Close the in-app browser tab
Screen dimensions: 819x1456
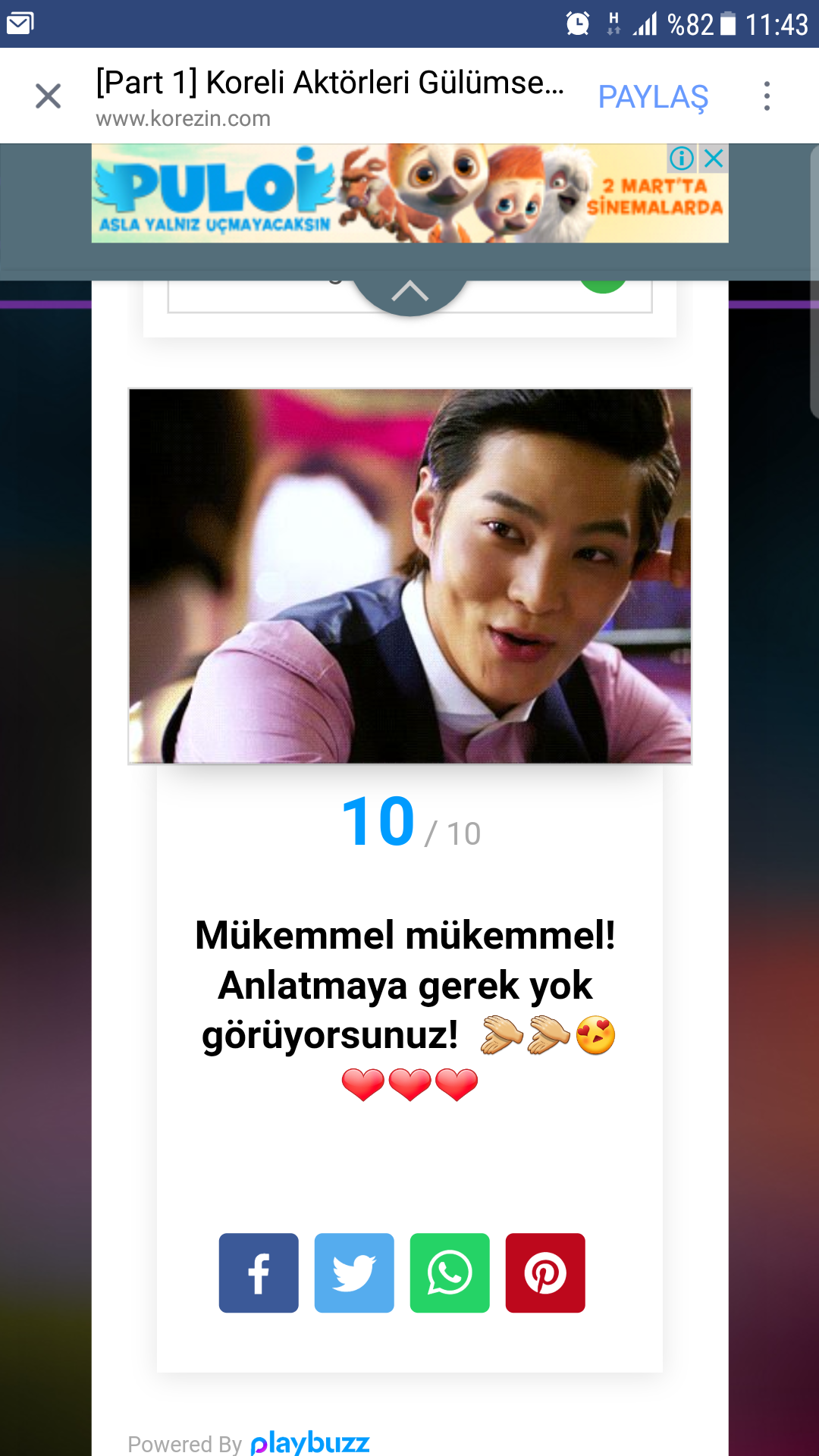(x=48, y=96)
